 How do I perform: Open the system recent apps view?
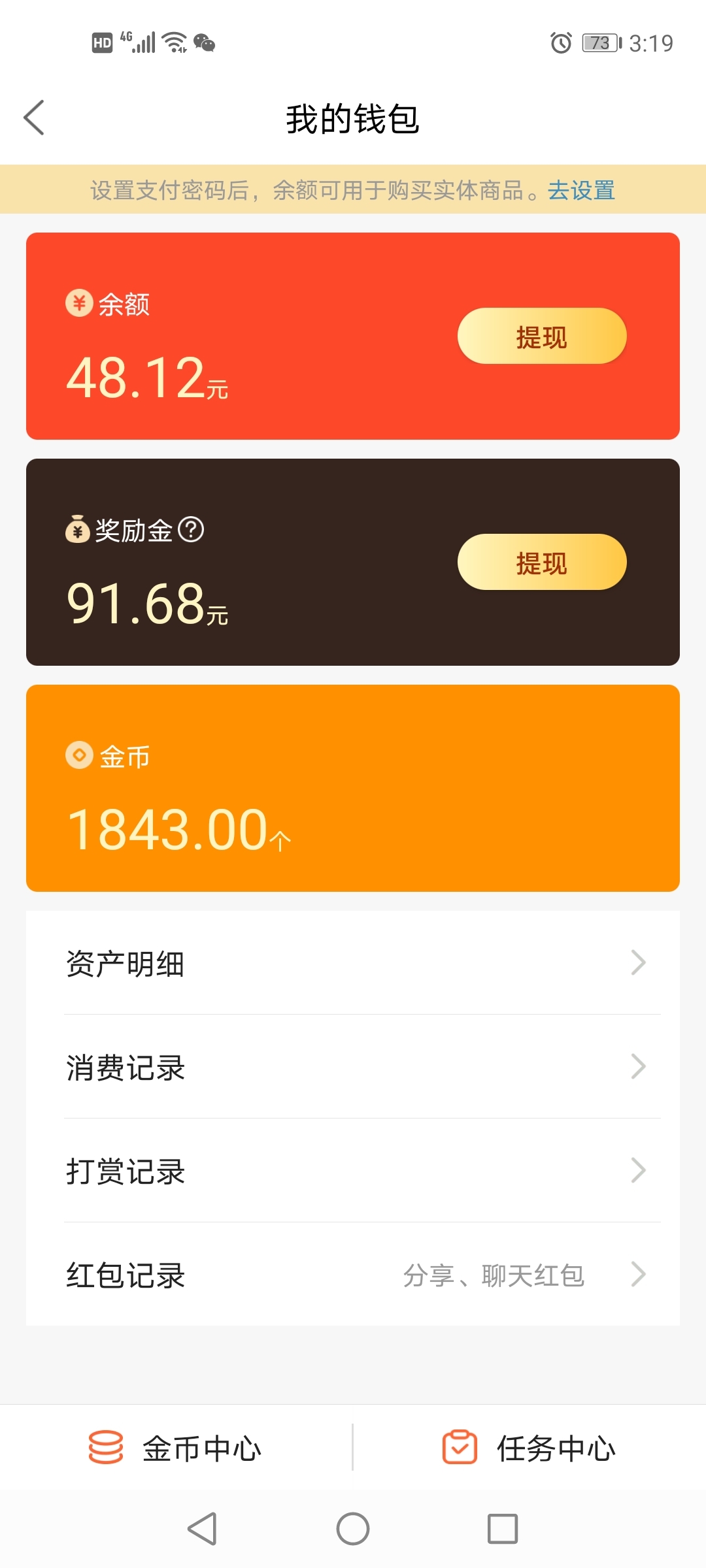click(x=503, y=1529)
